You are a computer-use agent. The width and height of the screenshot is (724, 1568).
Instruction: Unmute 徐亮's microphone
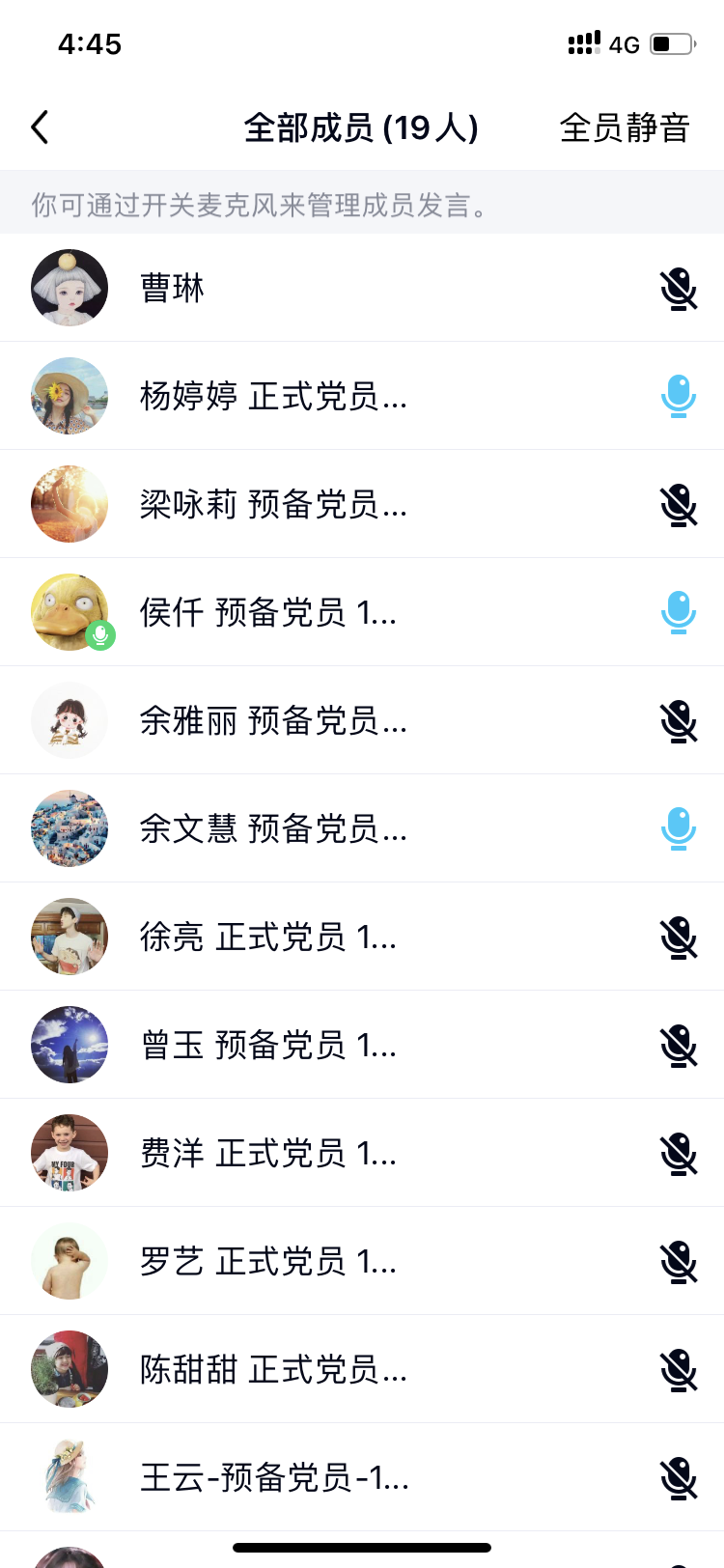pyautogui.click(x=679, y=937)
